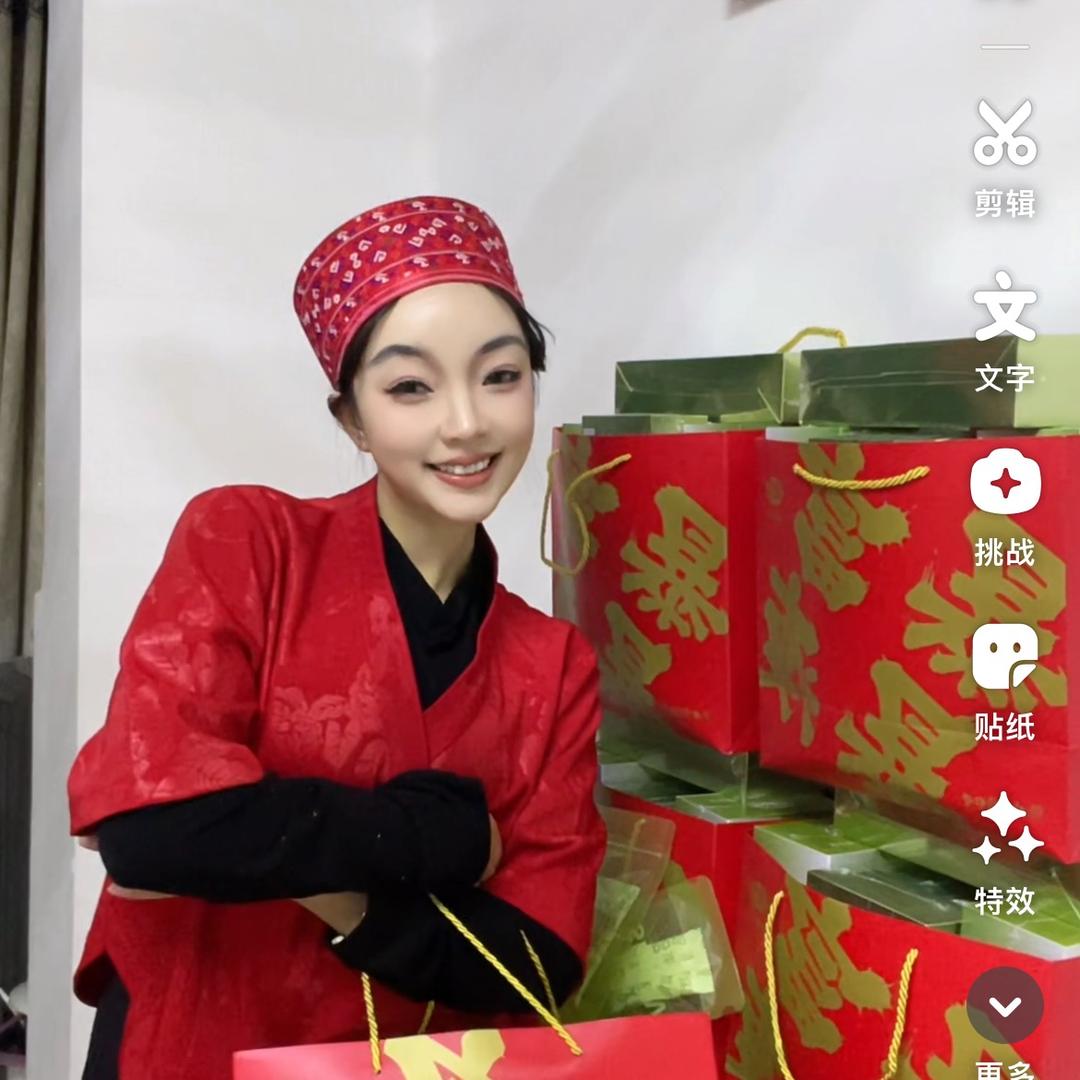Expand more tools with the chevron
The image size is (1080, 1080).
click(x=1004, y=1005)
